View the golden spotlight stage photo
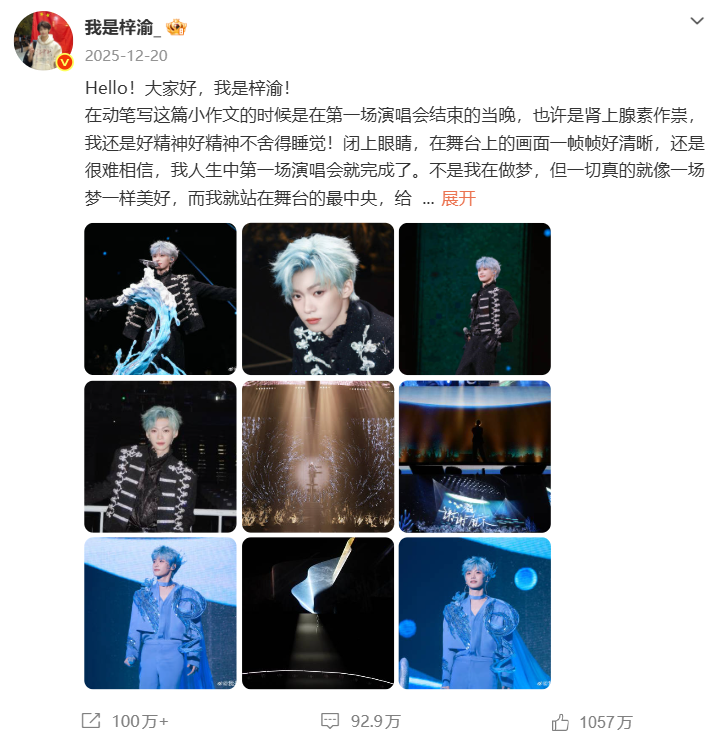 tap(317, 456)
